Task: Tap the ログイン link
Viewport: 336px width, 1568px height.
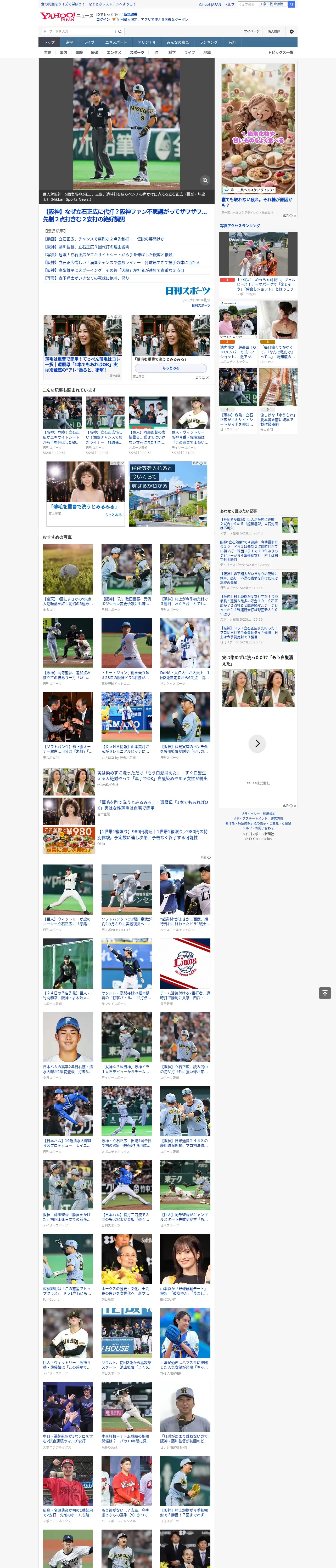Action: 103,20
